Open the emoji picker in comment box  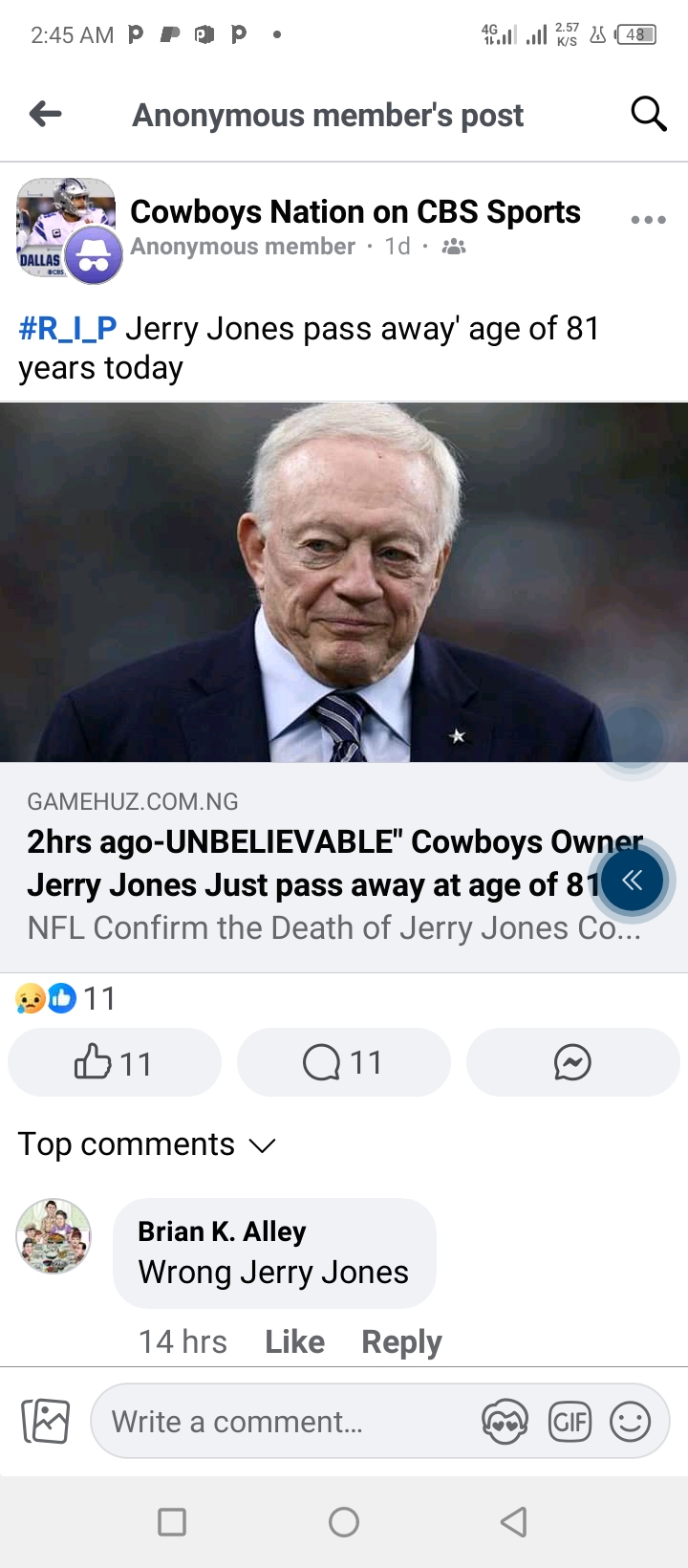coord(630,1422)
